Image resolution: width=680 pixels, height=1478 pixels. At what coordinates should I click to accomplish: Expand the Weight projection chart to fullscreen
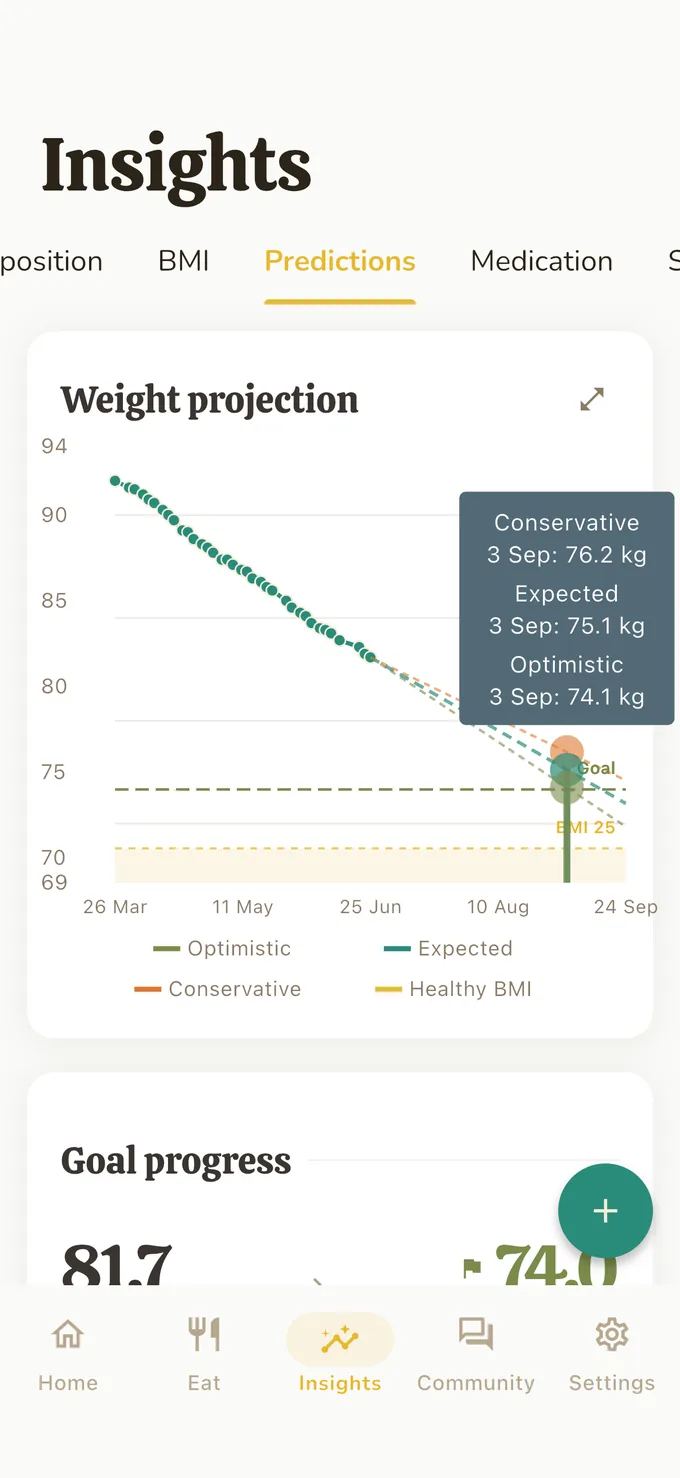tap(592, 399)
